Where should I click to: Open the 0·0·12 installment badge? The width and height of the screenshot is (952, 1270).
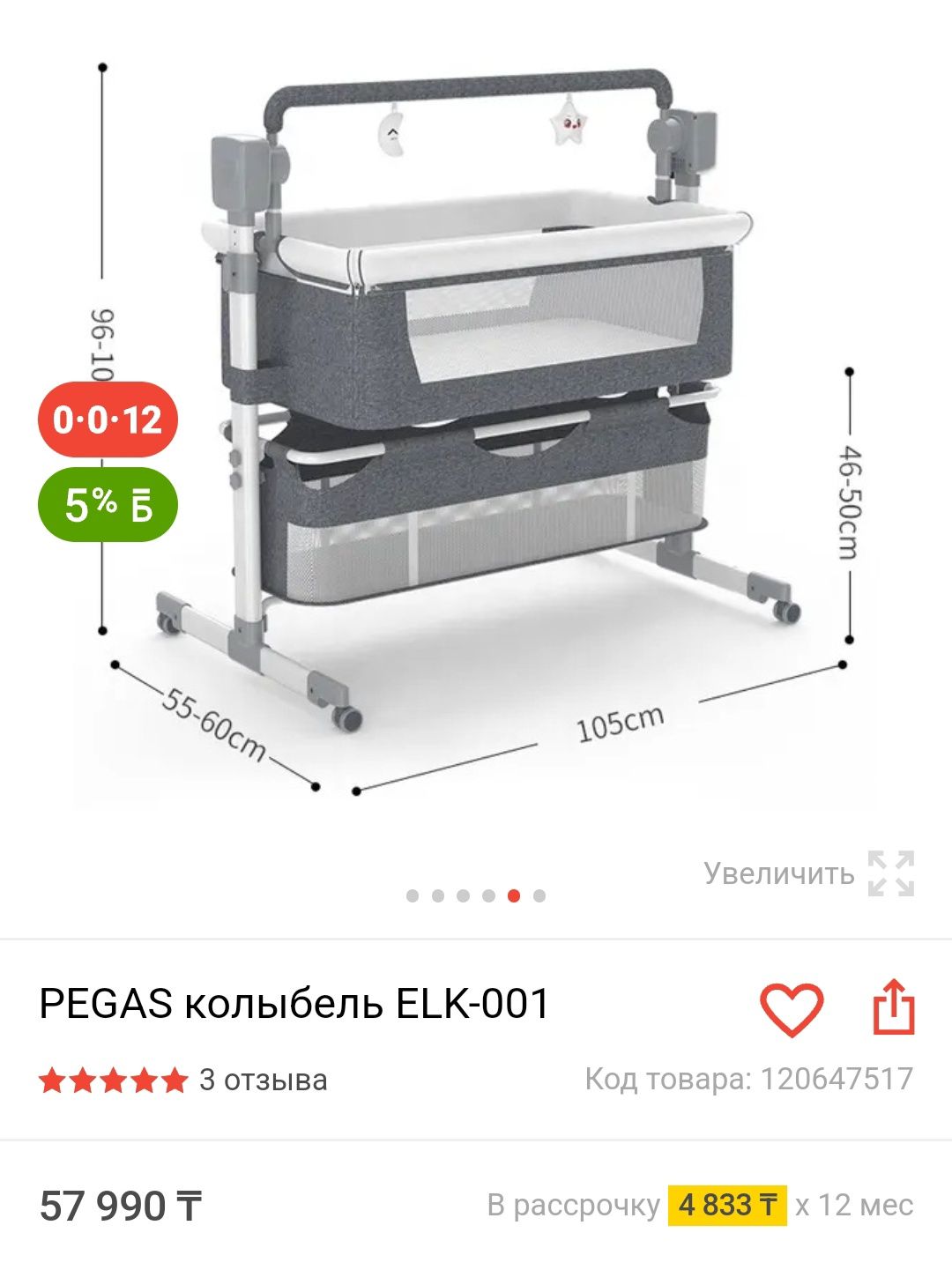pyautogui.click(x=108, y=420)
